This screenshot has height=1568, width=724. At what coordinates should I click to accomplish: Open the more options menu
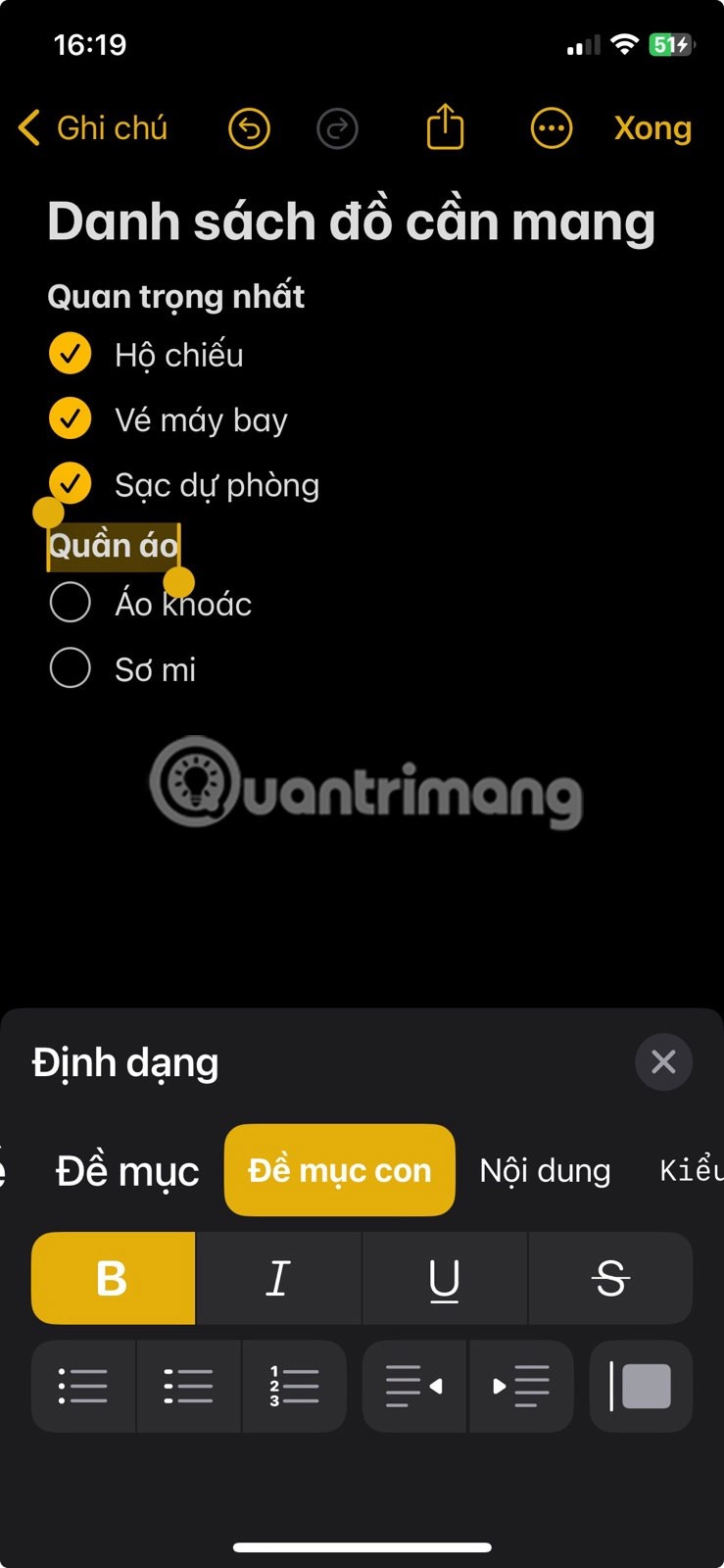[x=551, y=128]
